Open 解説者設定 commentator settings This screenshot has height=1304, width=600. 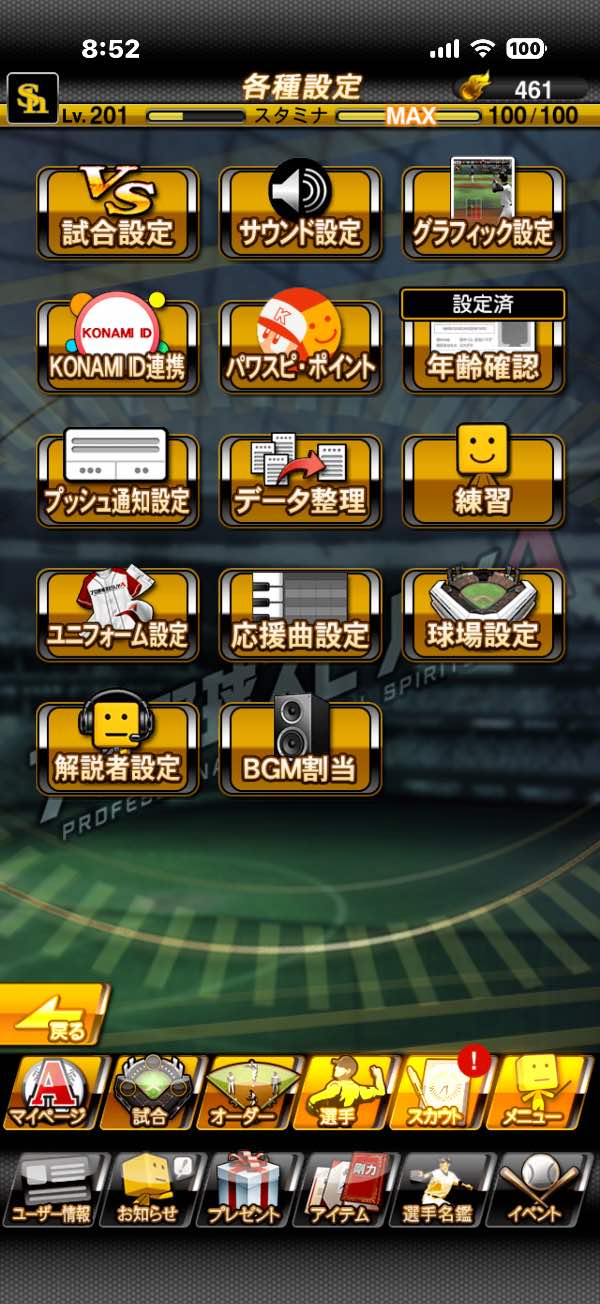118,749
